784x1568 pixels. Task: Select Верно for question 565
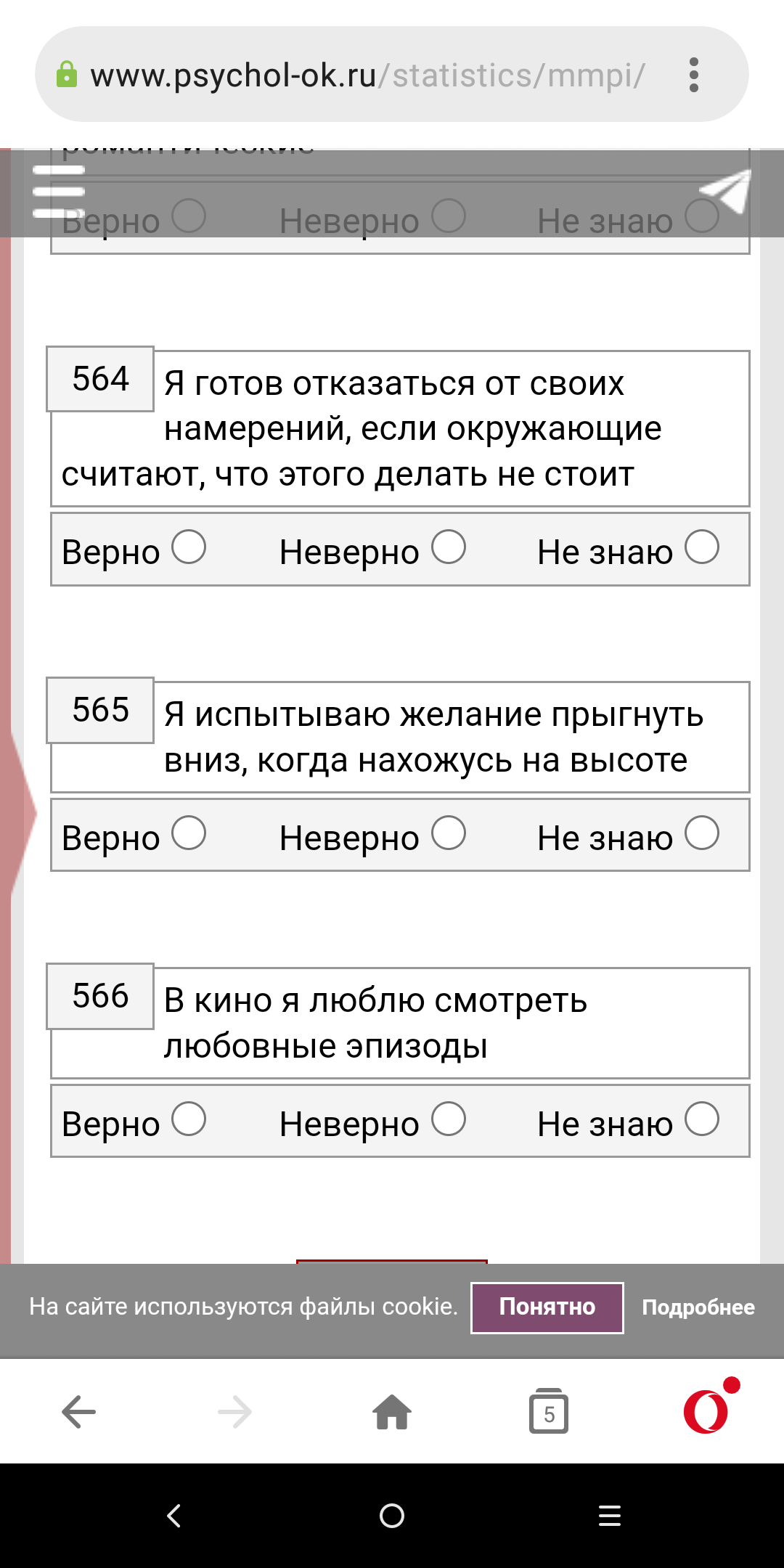point(189,833)
